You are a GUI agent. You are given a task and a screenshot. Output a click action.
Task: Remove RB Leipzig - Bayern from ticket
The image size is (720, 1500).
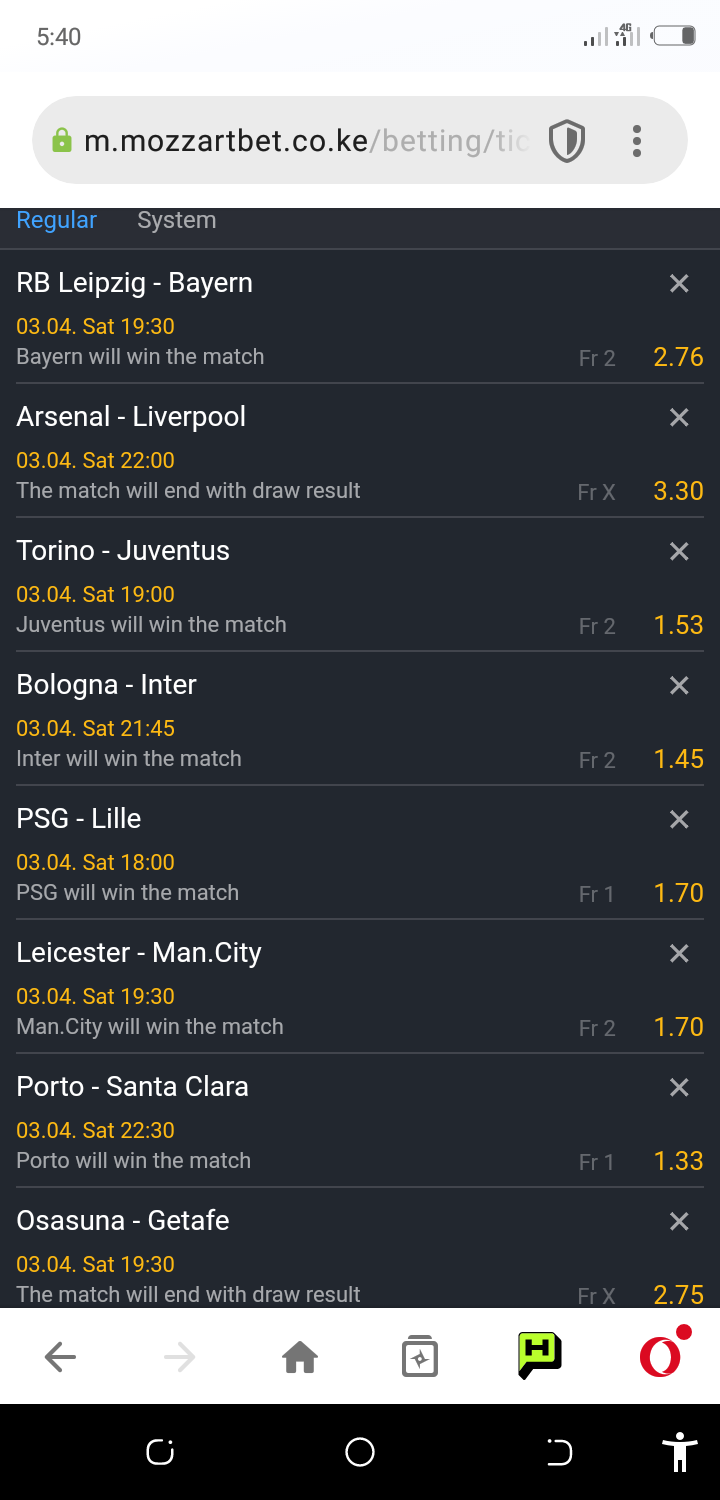(x=679, y=284)
